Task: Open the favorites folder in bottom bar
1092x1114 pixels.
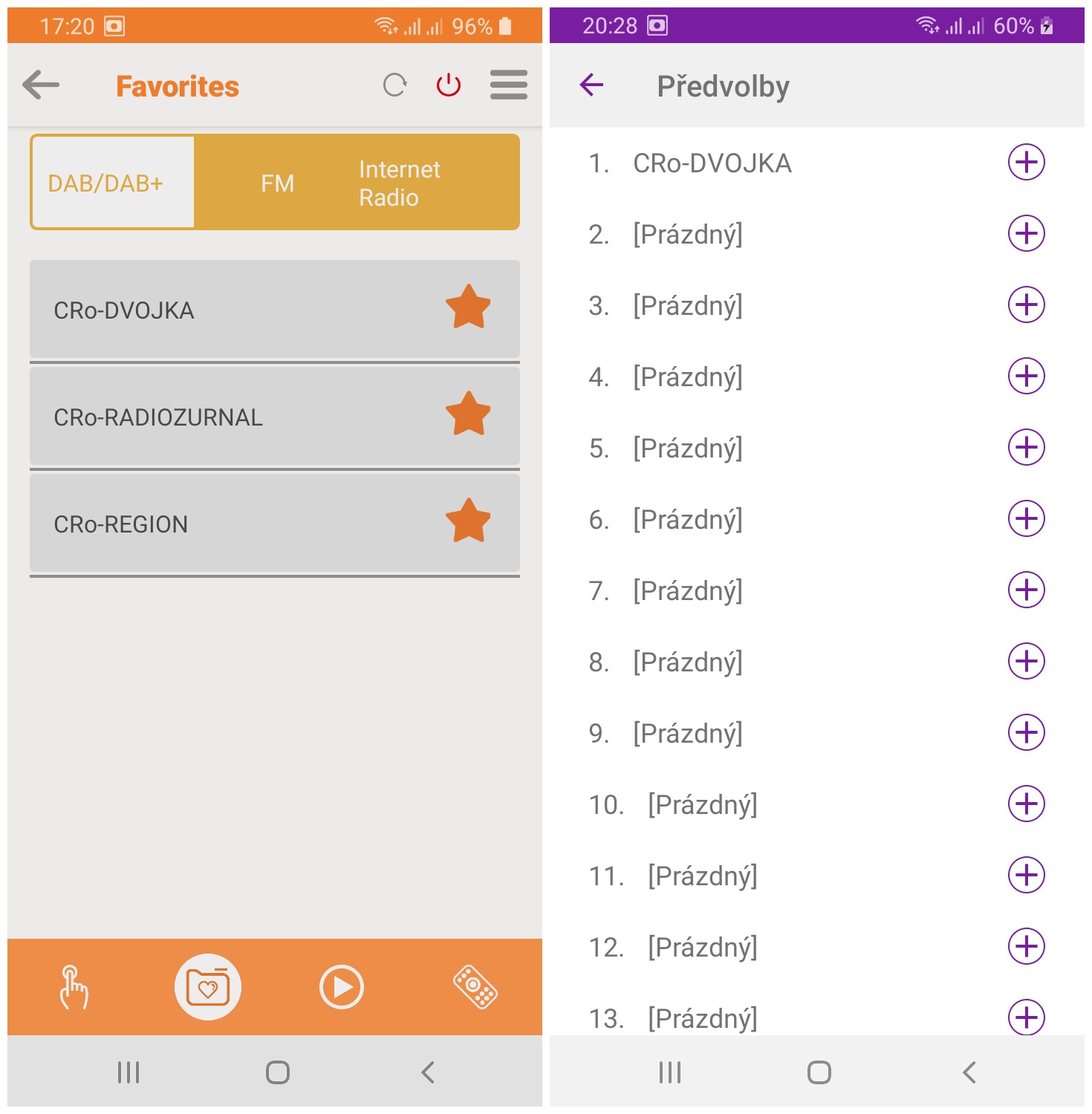Action: [208, 987]
